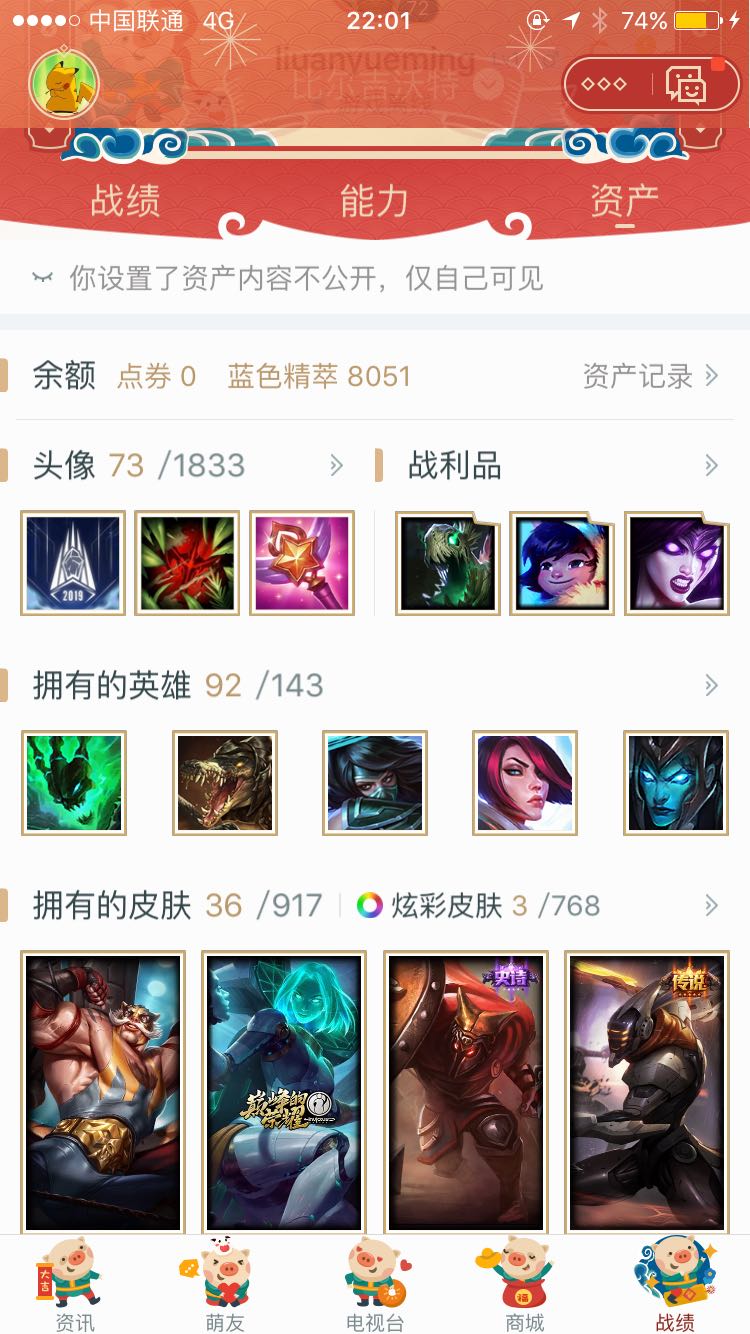Open the 2019 avatar icon
This screenshot has height=1334, width=750.
coord(73,563)
